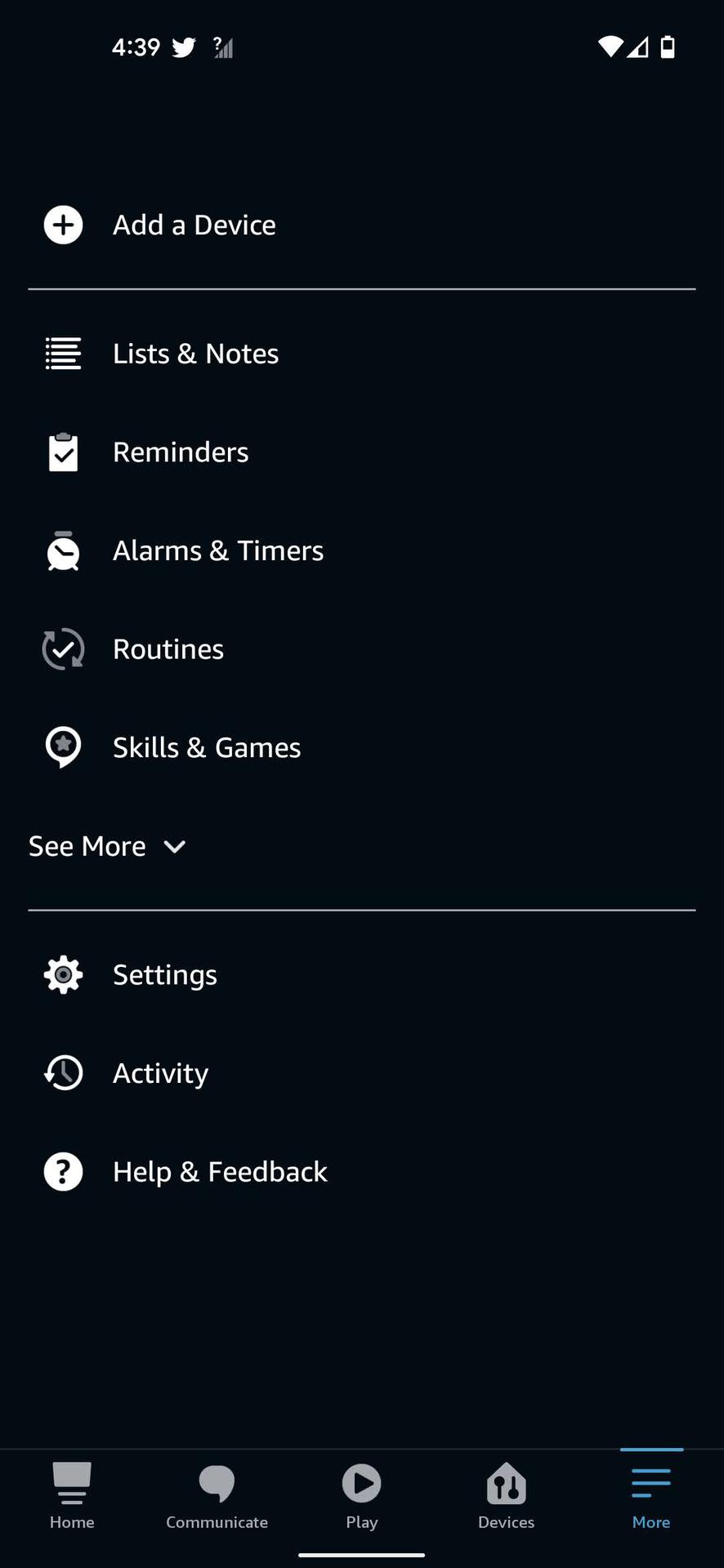Go to the Play tab
The image size is (724, 1568).
(362, 1496)
